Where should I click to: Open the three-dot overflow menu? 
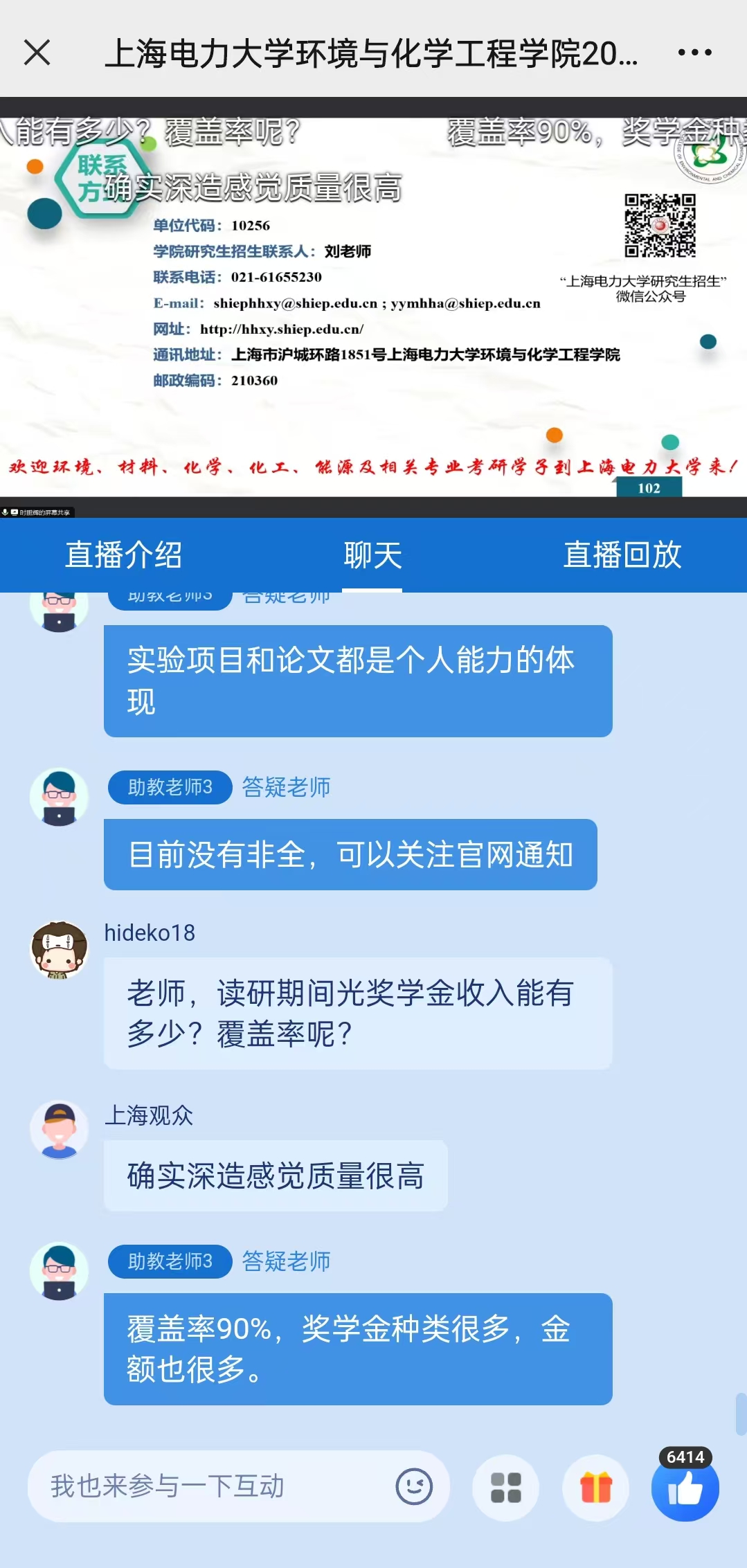tap(694, 53)
